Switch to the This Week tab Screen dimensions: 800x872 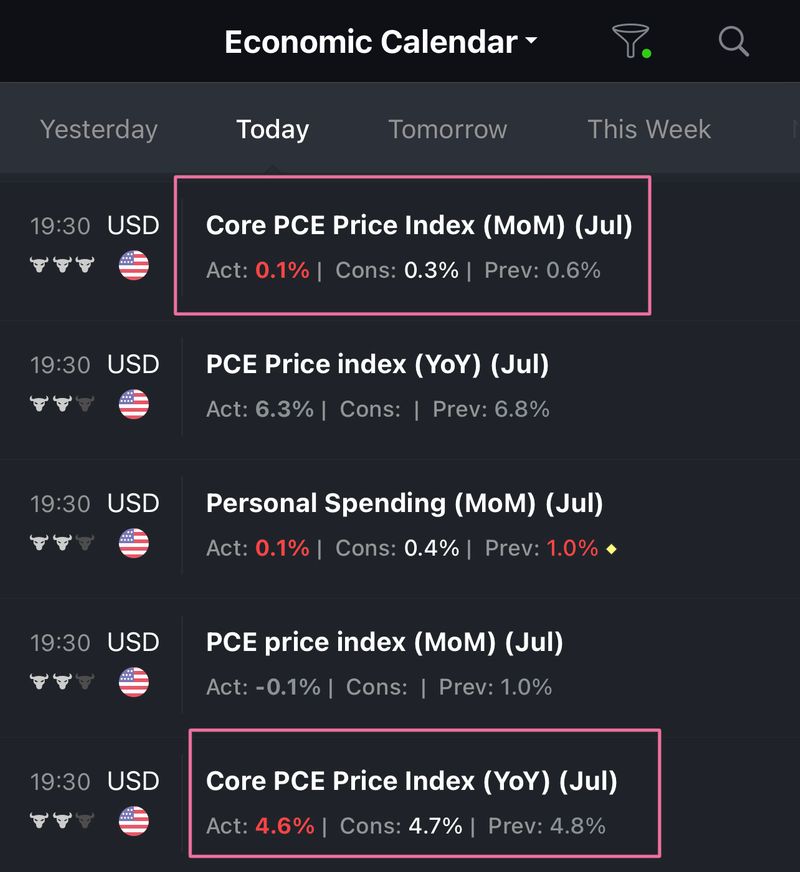(648, 129)
